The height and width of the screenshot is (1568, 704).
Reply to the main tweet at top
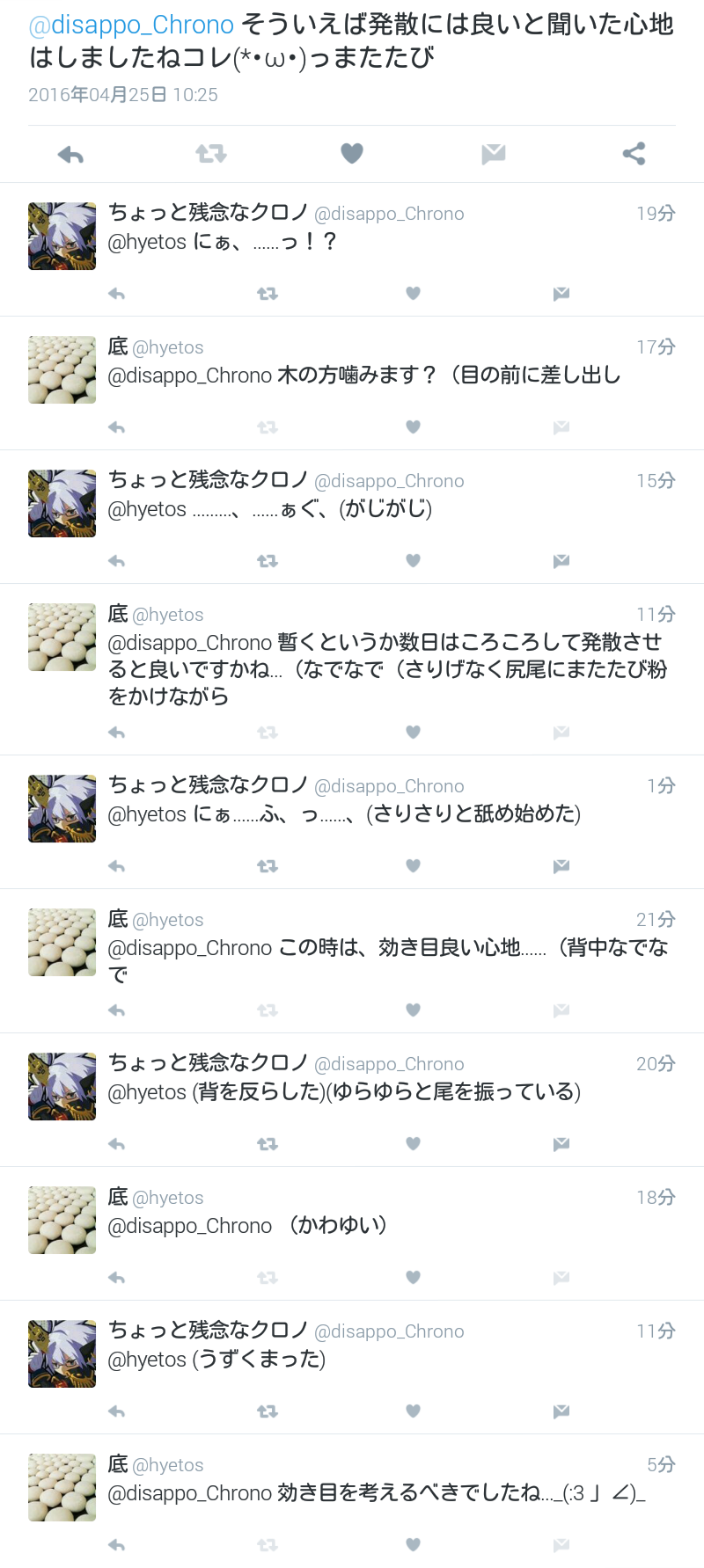coord(70,155)
